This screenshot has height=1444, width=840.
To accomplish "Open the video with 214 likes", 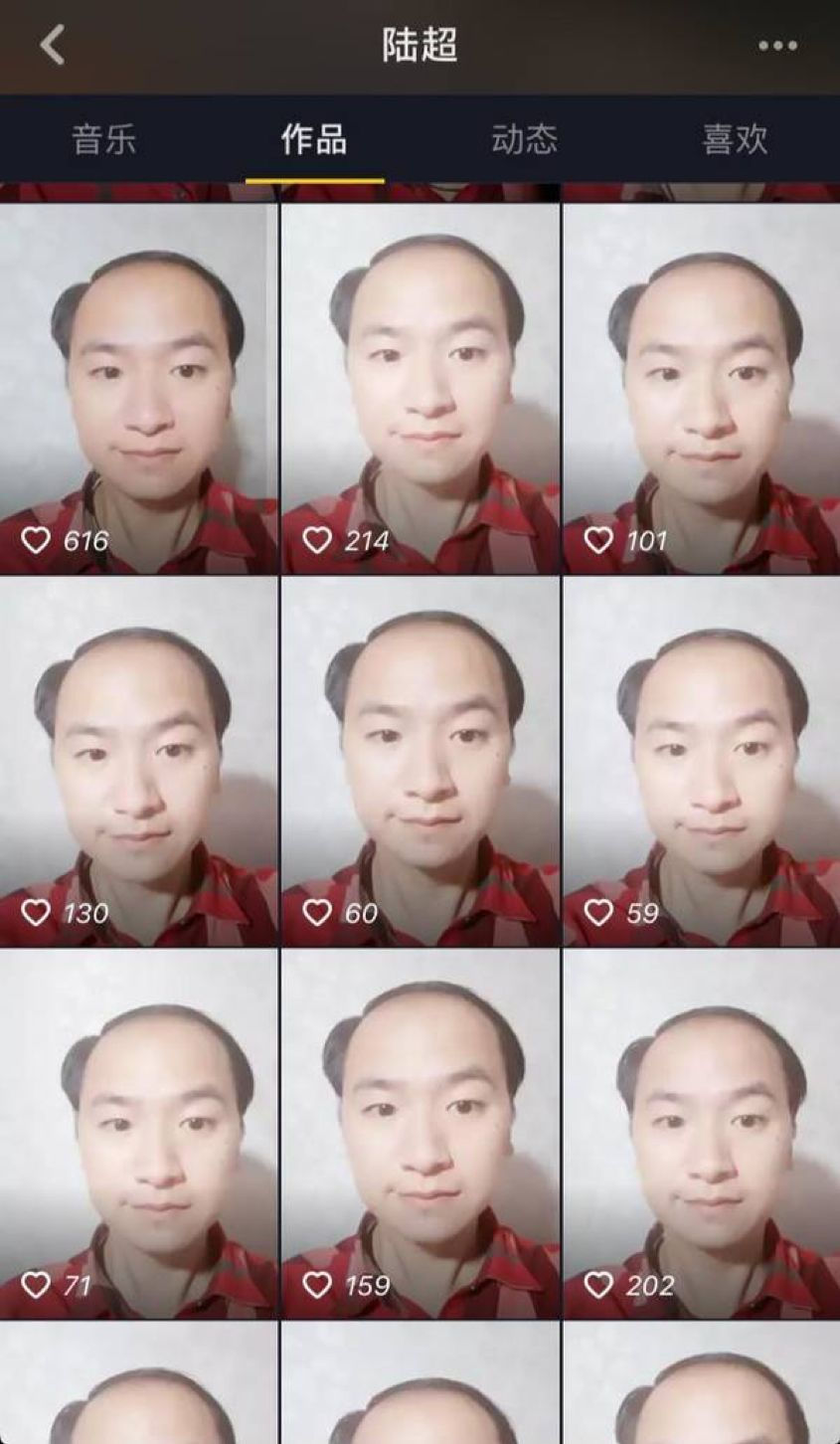I will (420, 389).
